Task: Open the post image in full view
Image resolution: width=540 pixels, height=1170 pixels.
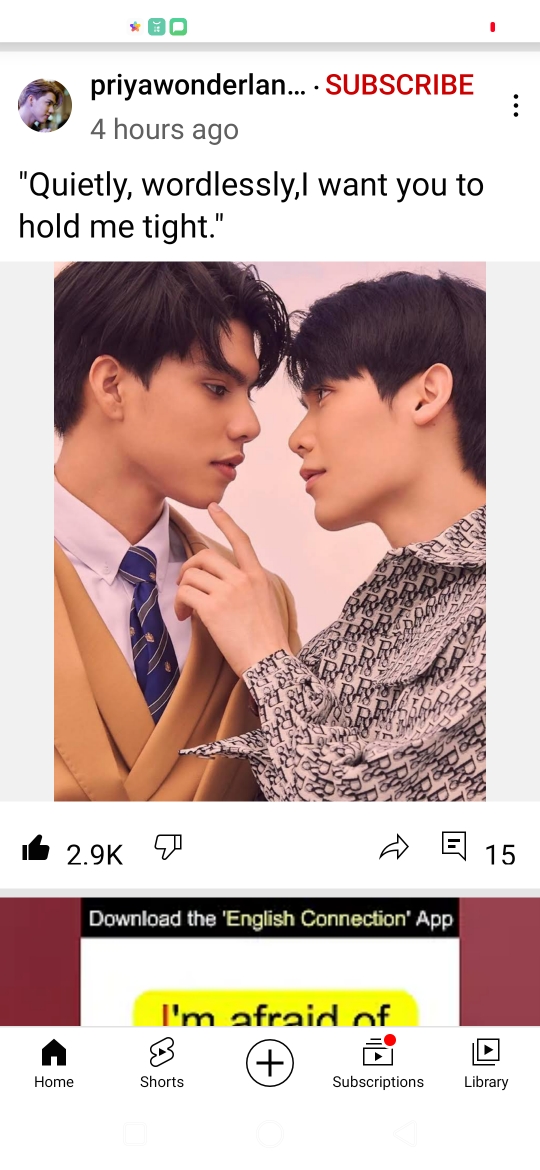Action: [270, 531]
